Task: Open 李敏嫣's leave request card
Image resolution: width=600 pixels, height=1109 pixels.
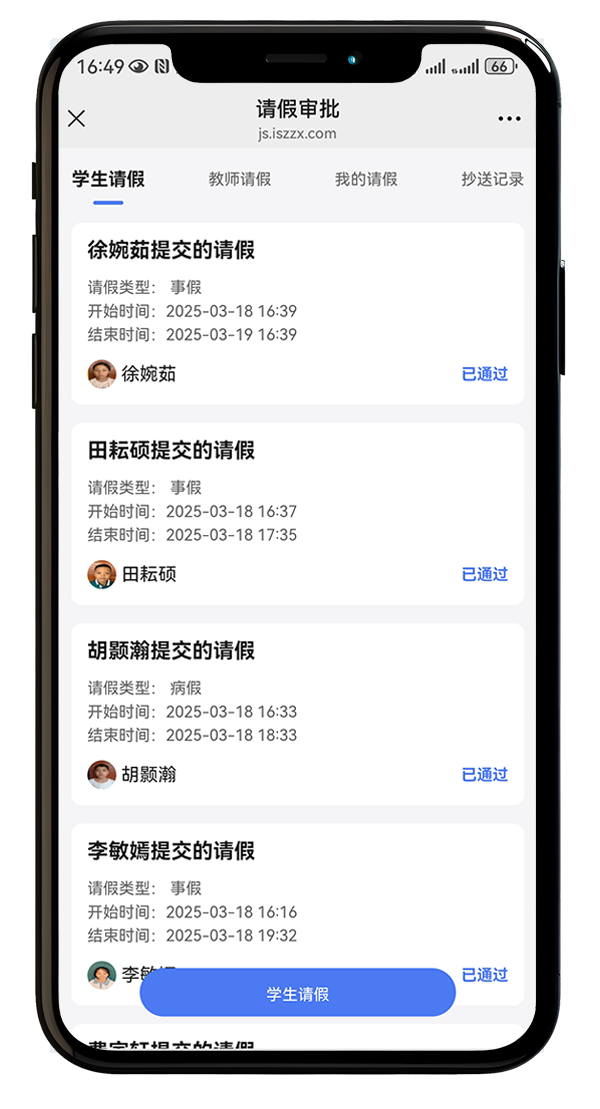Action: click(297, 900)
